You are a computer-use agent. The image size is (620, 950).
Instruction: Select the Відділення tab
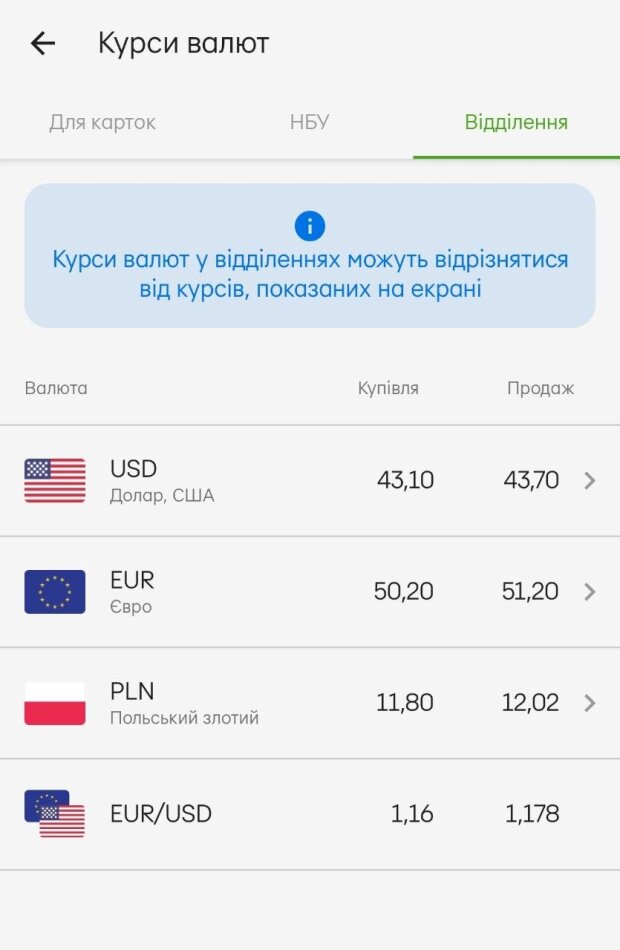click(516, 123)
